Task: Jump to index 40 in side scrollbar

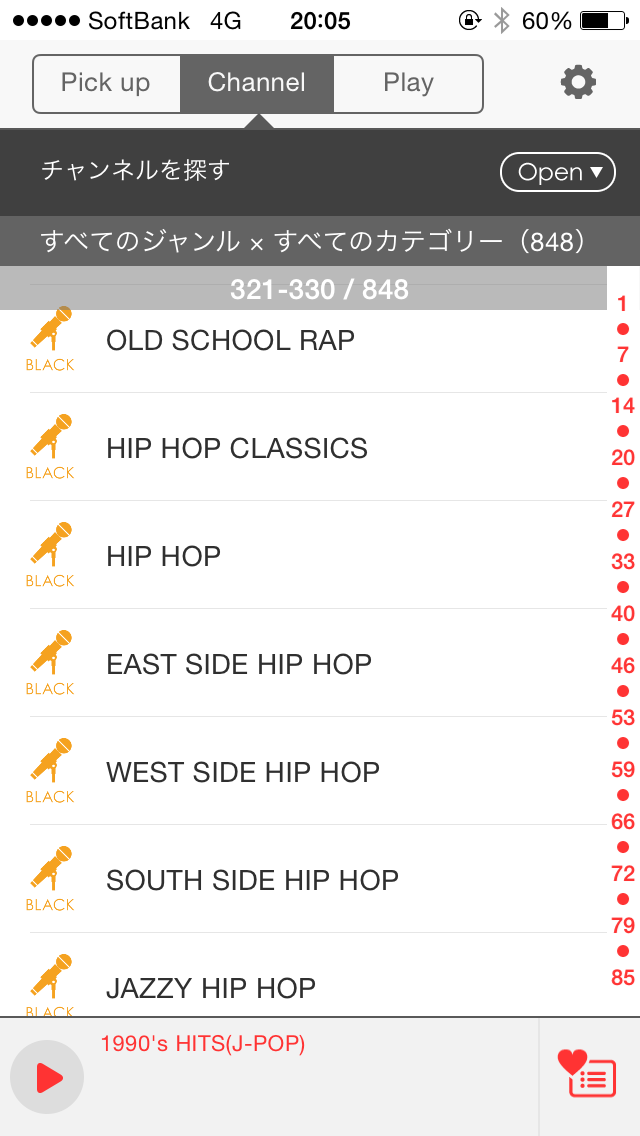Action: tap(623, 613)
